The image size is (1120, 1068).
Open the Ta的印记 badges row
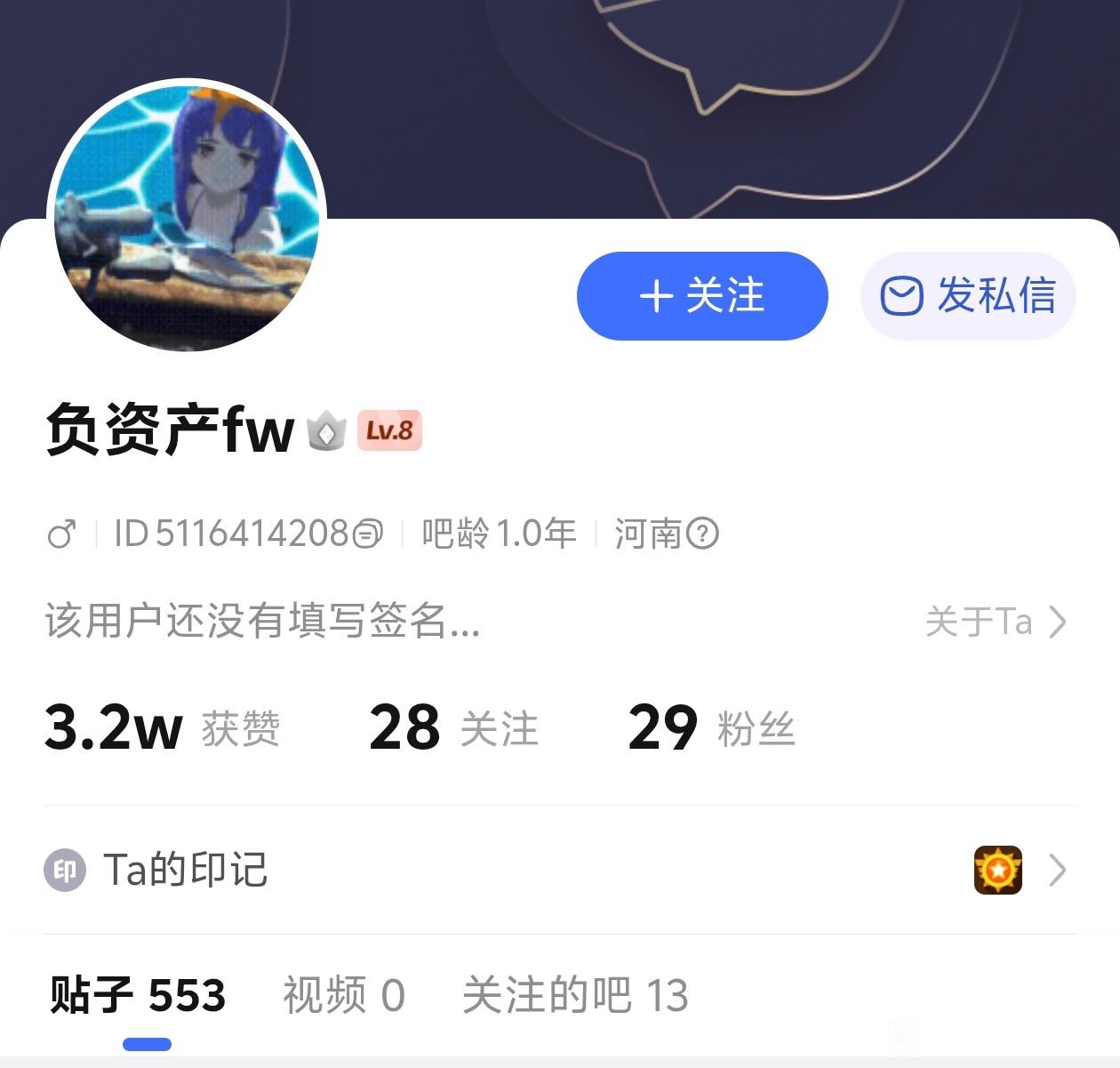(560, 870)
